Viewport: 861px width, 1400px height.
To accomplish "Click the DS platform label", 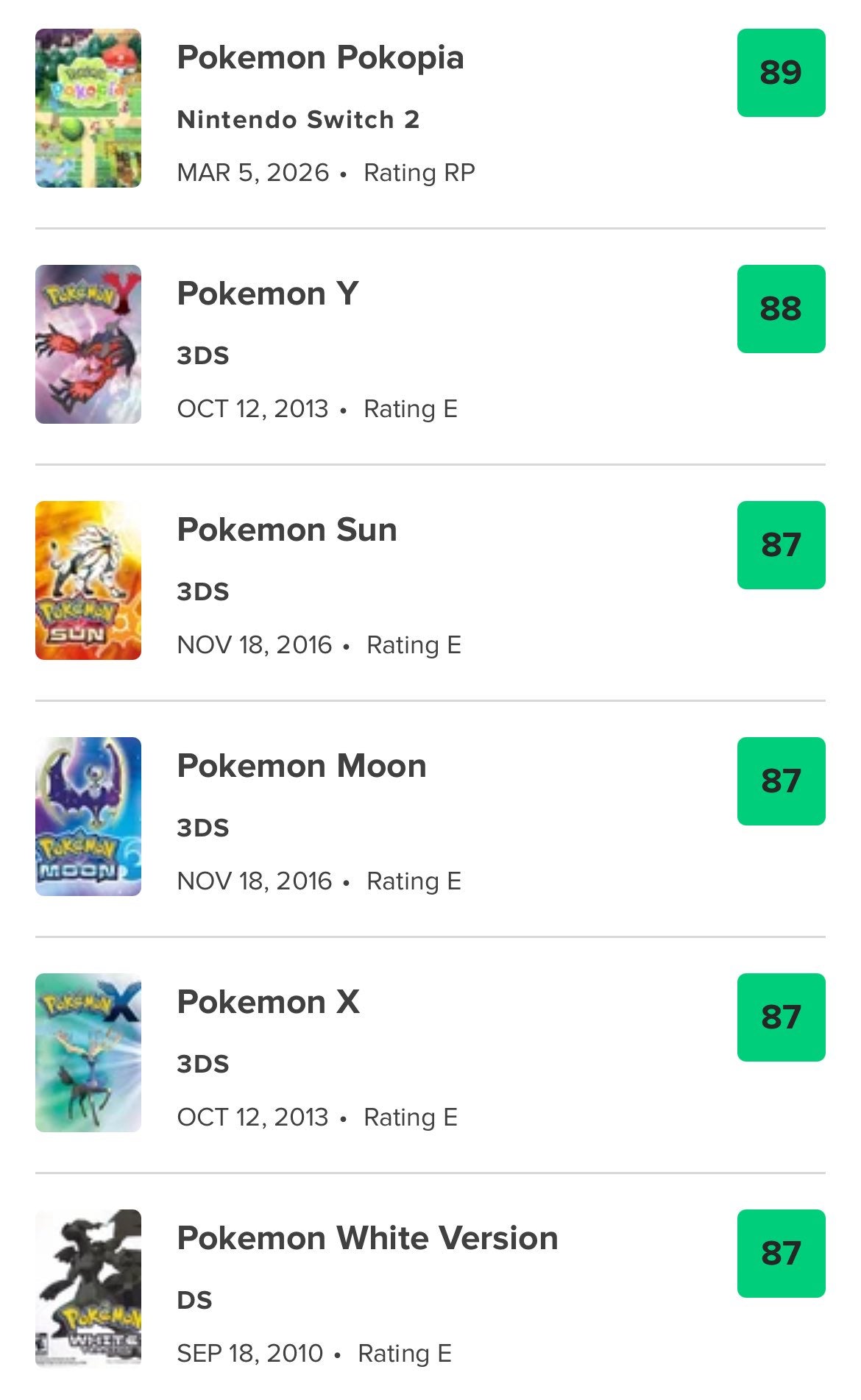I will [x=194, y=1299].
